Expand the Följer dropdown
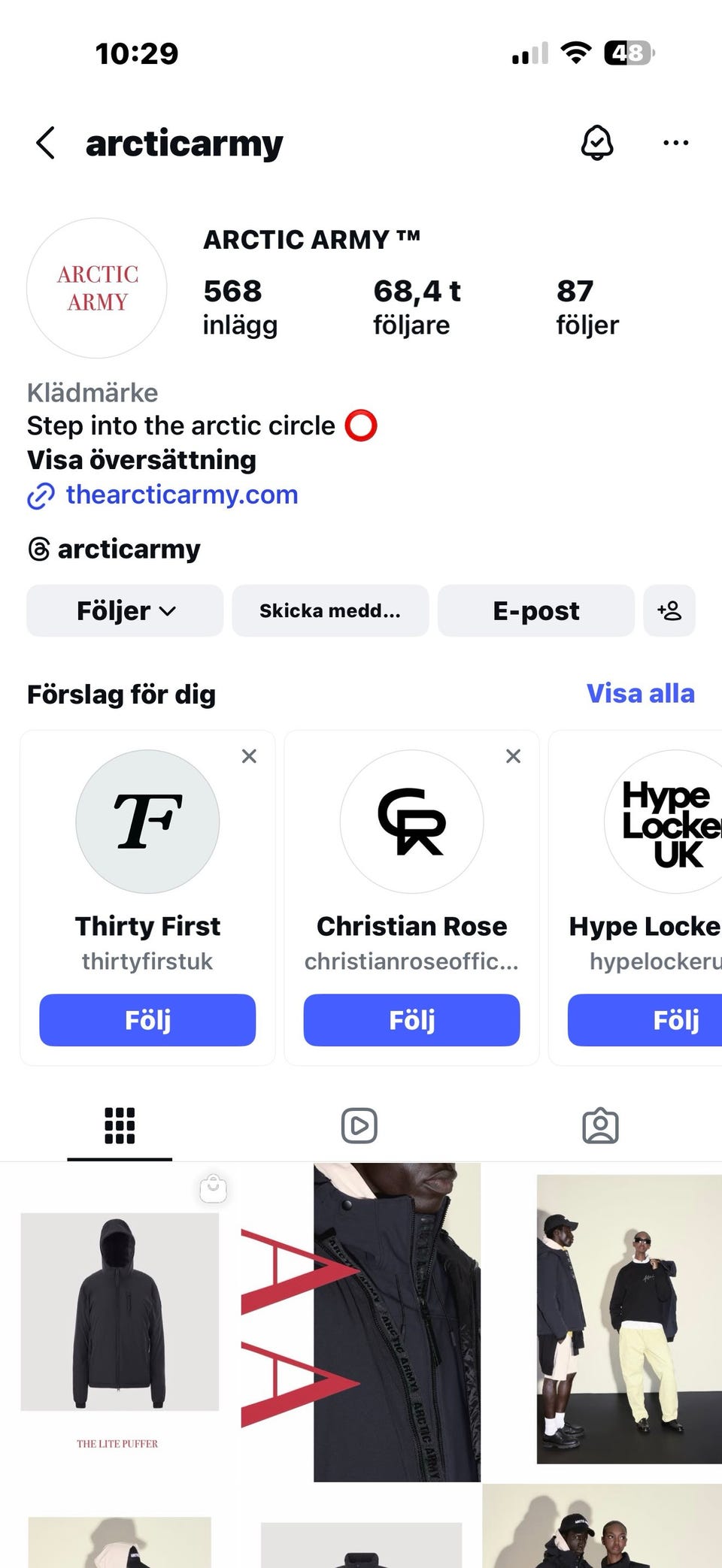The width and height of the screenshot is (722, 1568). tap(125, 610)
